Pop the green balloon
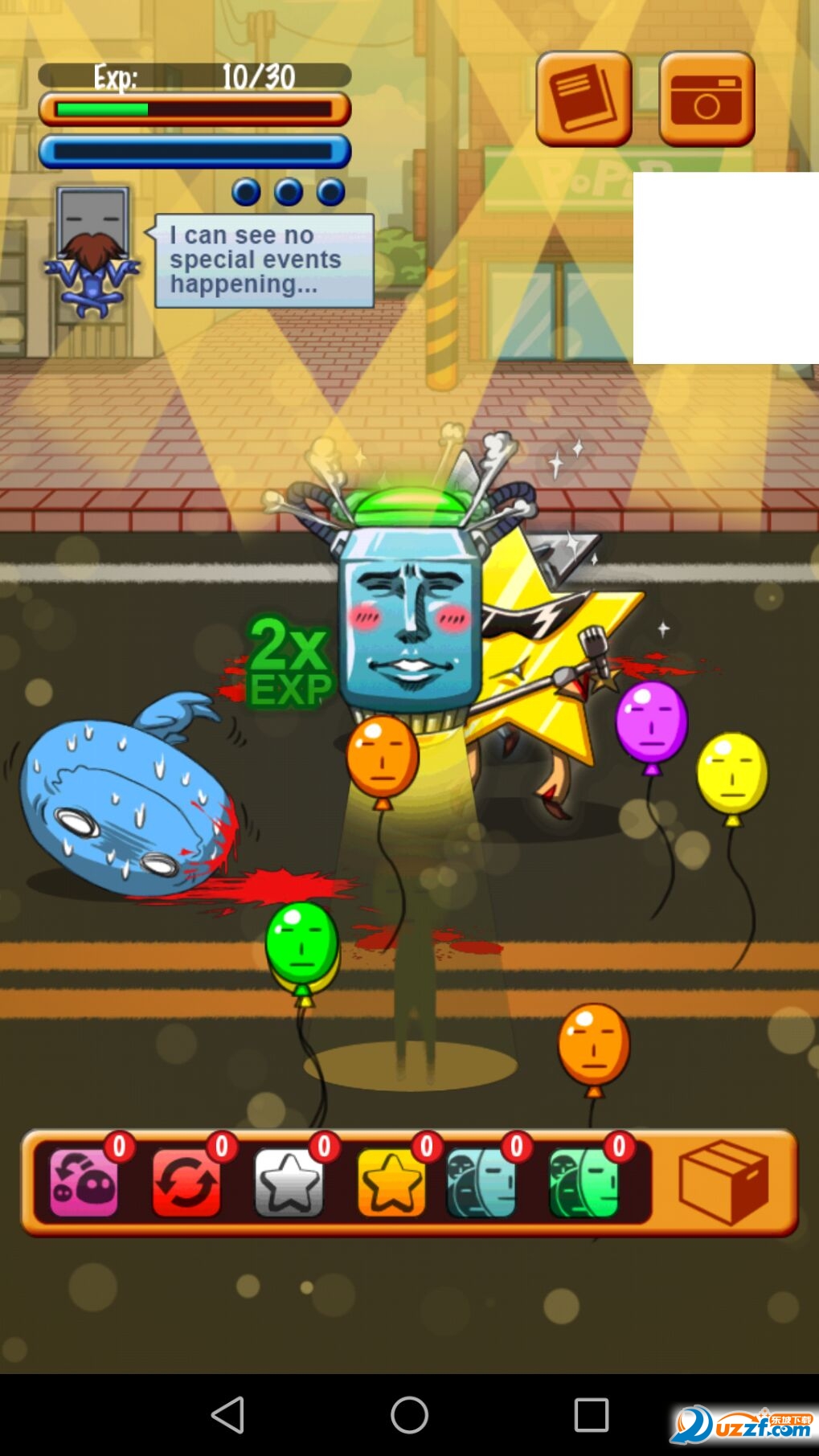Viewport: 819px width, 1456px height. pos(301,942)
